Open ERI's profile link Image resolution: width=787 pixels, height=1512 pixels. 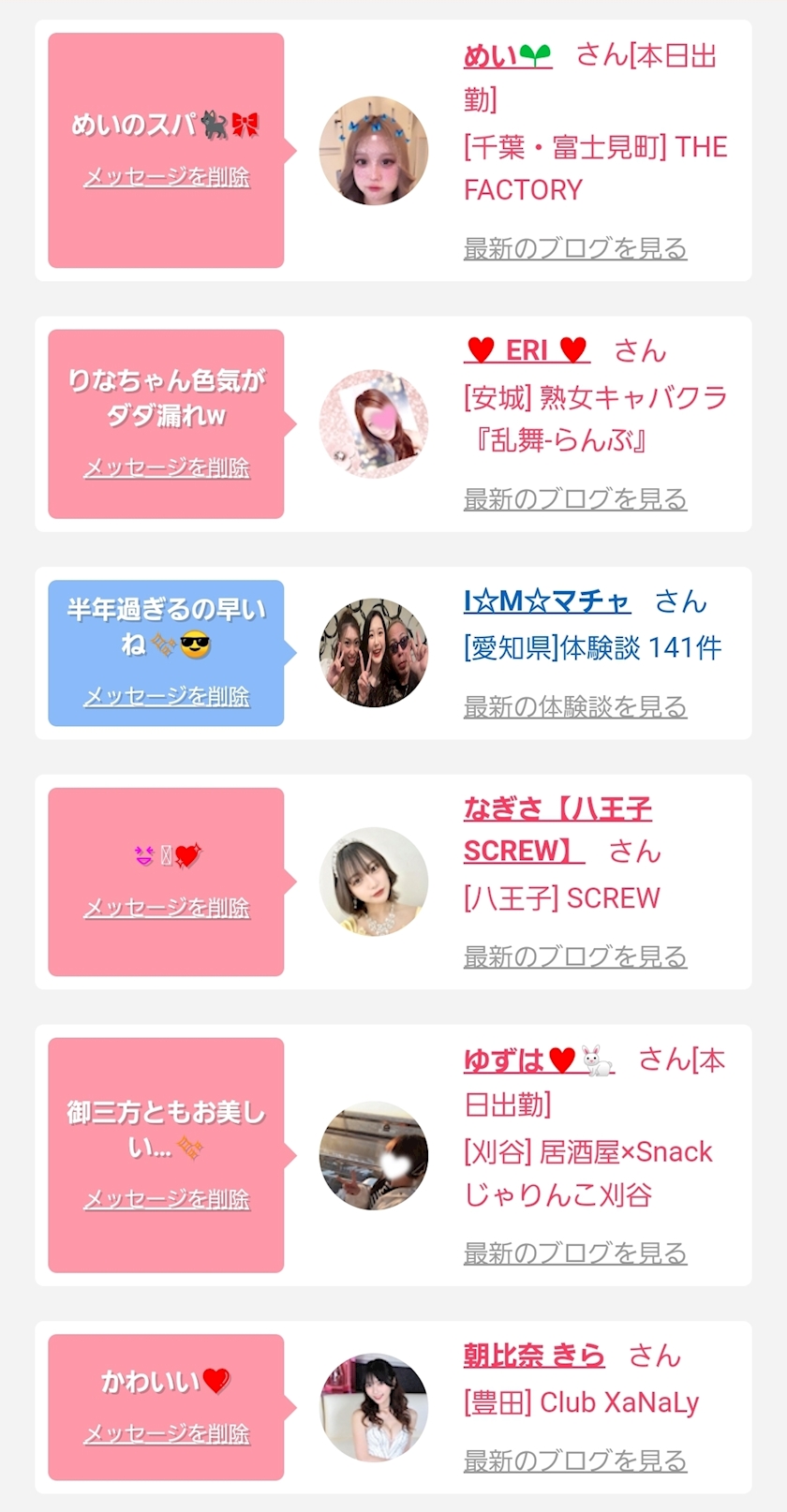pyautogui.click(x=527, y=350)
